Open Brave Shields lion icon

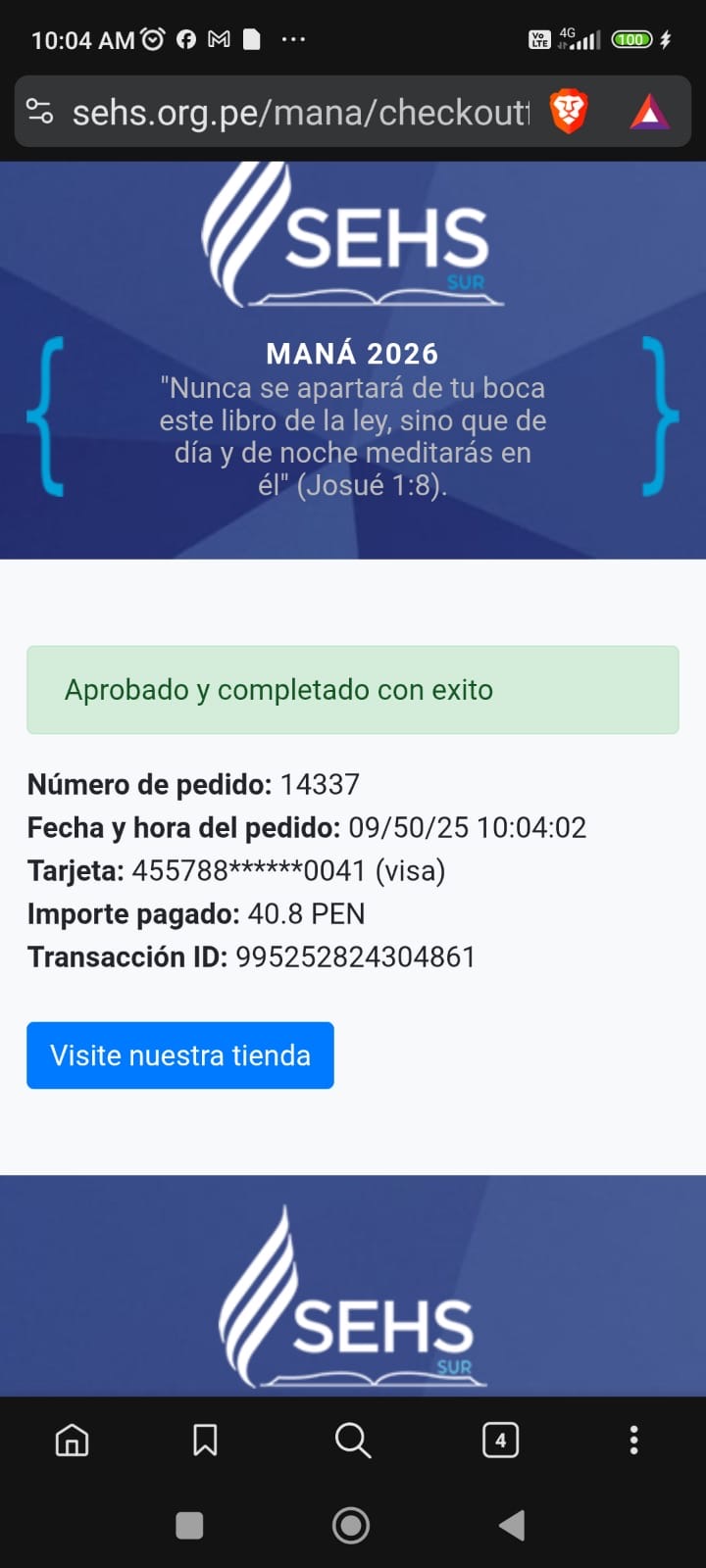(x=569, y=112)
